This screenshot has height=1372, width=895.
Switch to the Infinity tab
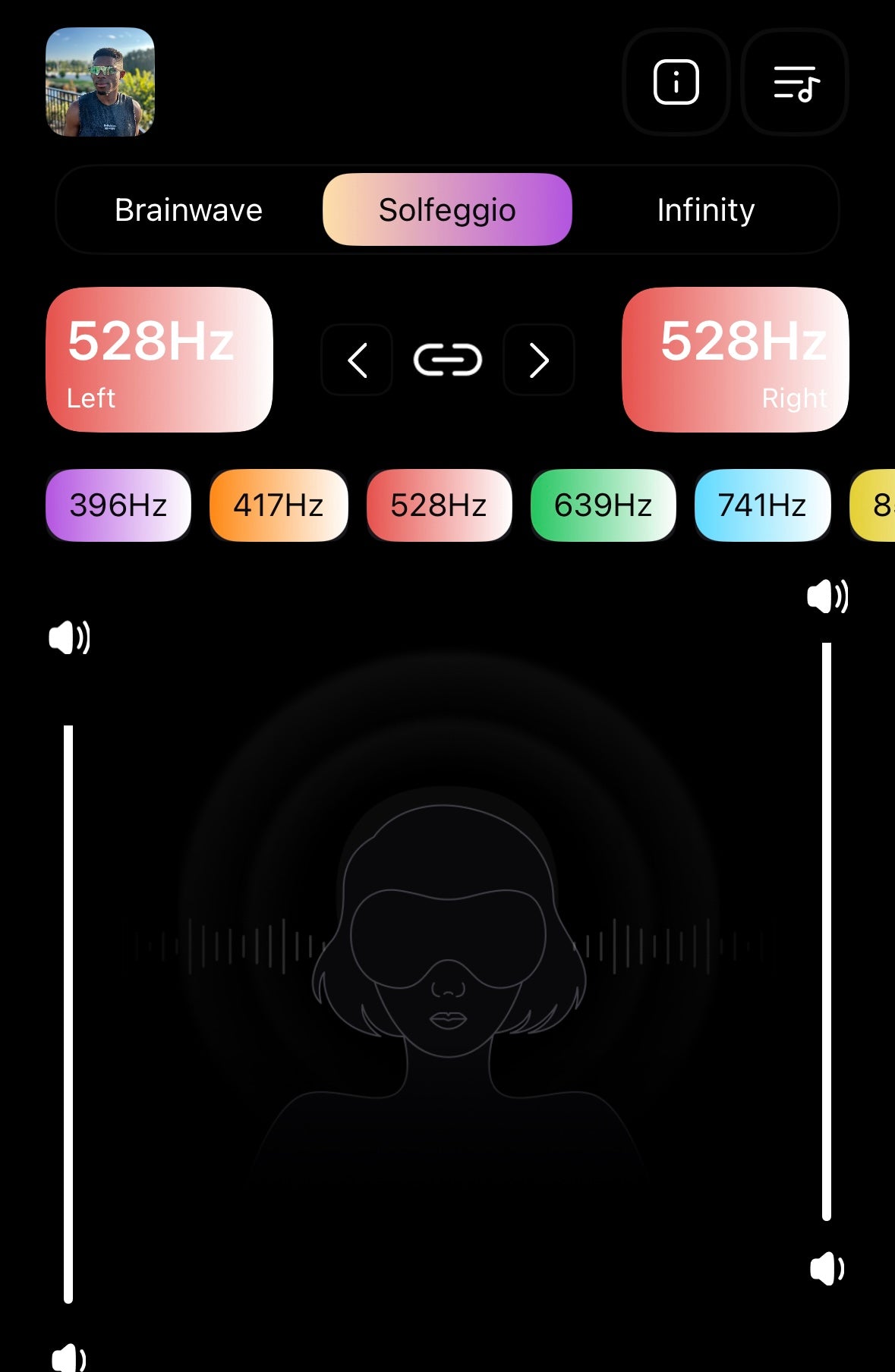coord(705,210)
